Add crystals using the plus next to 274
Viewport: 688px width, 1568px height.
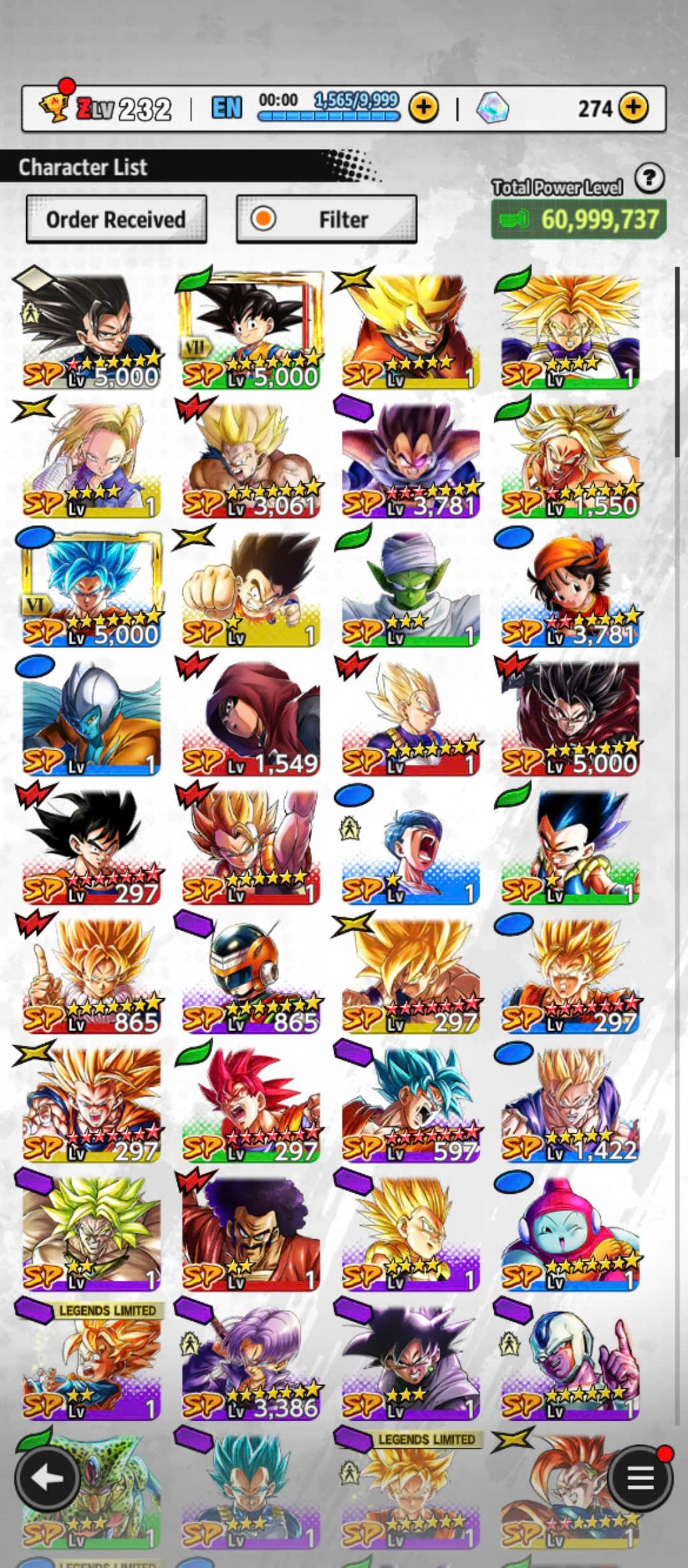coord(632,107)
